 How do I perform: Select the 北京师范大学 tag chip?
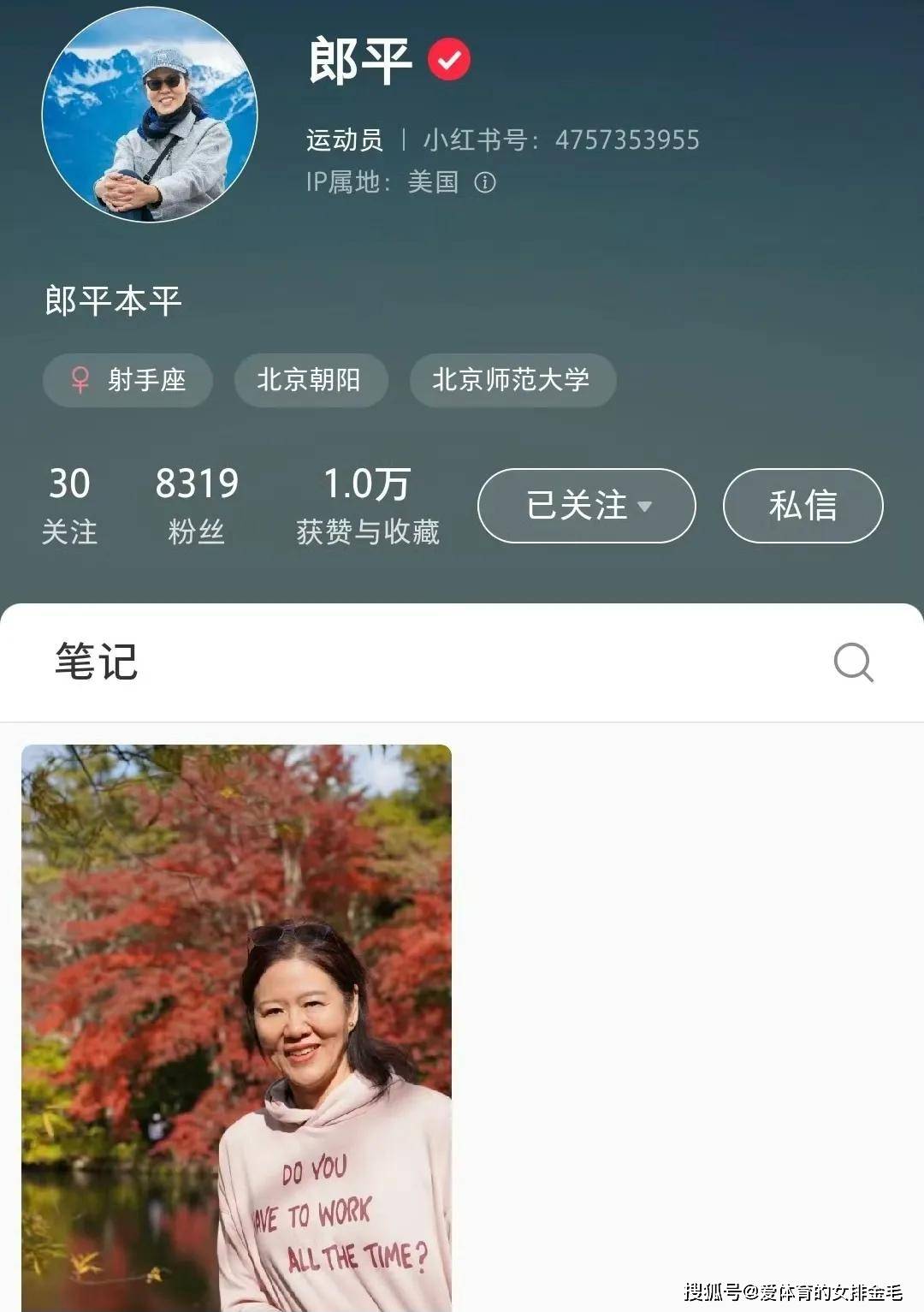(x=512, y=380)
